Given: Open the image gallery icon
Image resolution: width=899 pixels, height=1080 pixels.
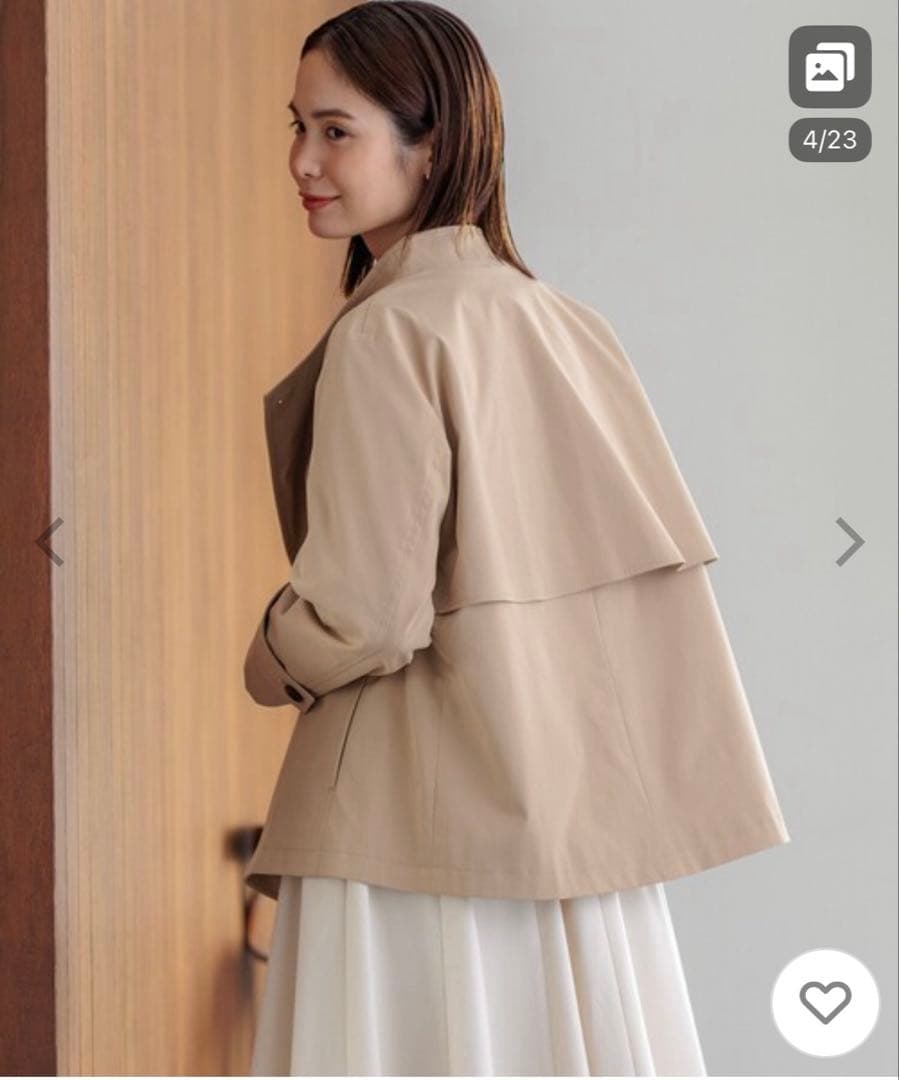Looking at the screenshot, I should (x=829, y=67).
